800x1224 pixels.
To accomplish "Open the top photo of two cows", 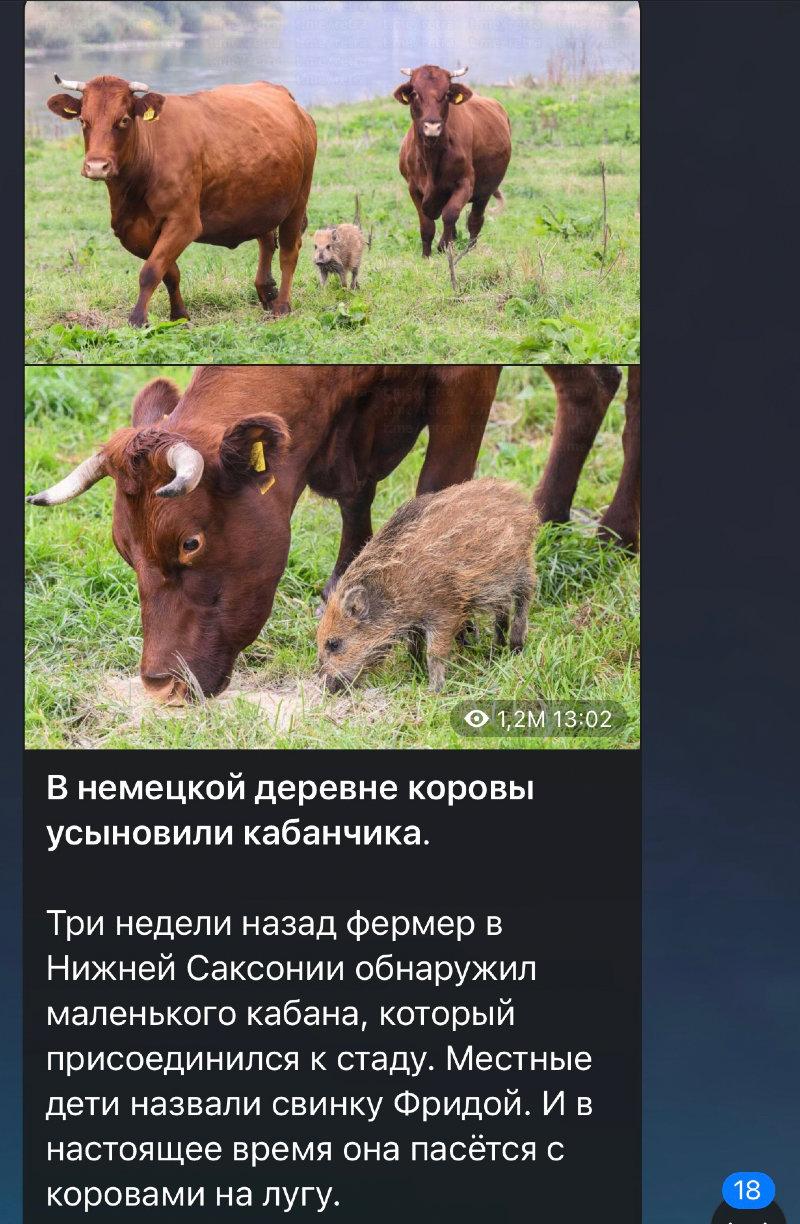I will point(332,182).
